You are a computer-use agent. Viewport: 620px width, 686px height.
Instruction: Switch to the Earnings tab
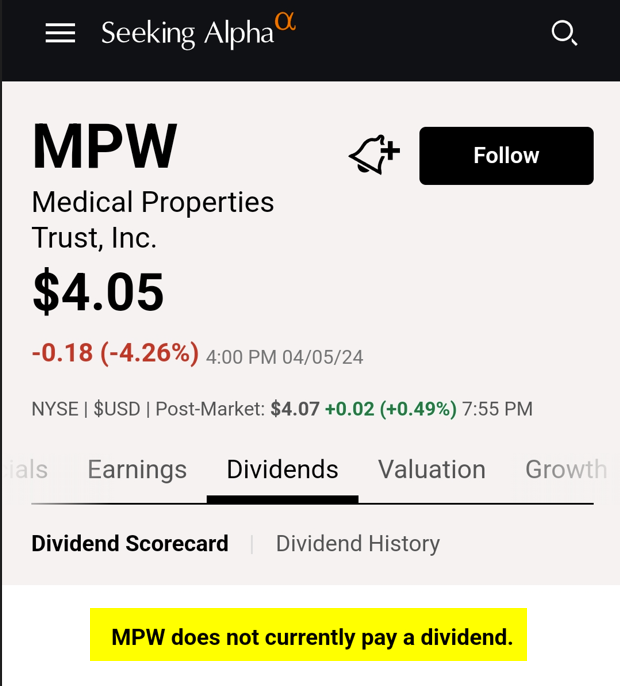(137, 469)
